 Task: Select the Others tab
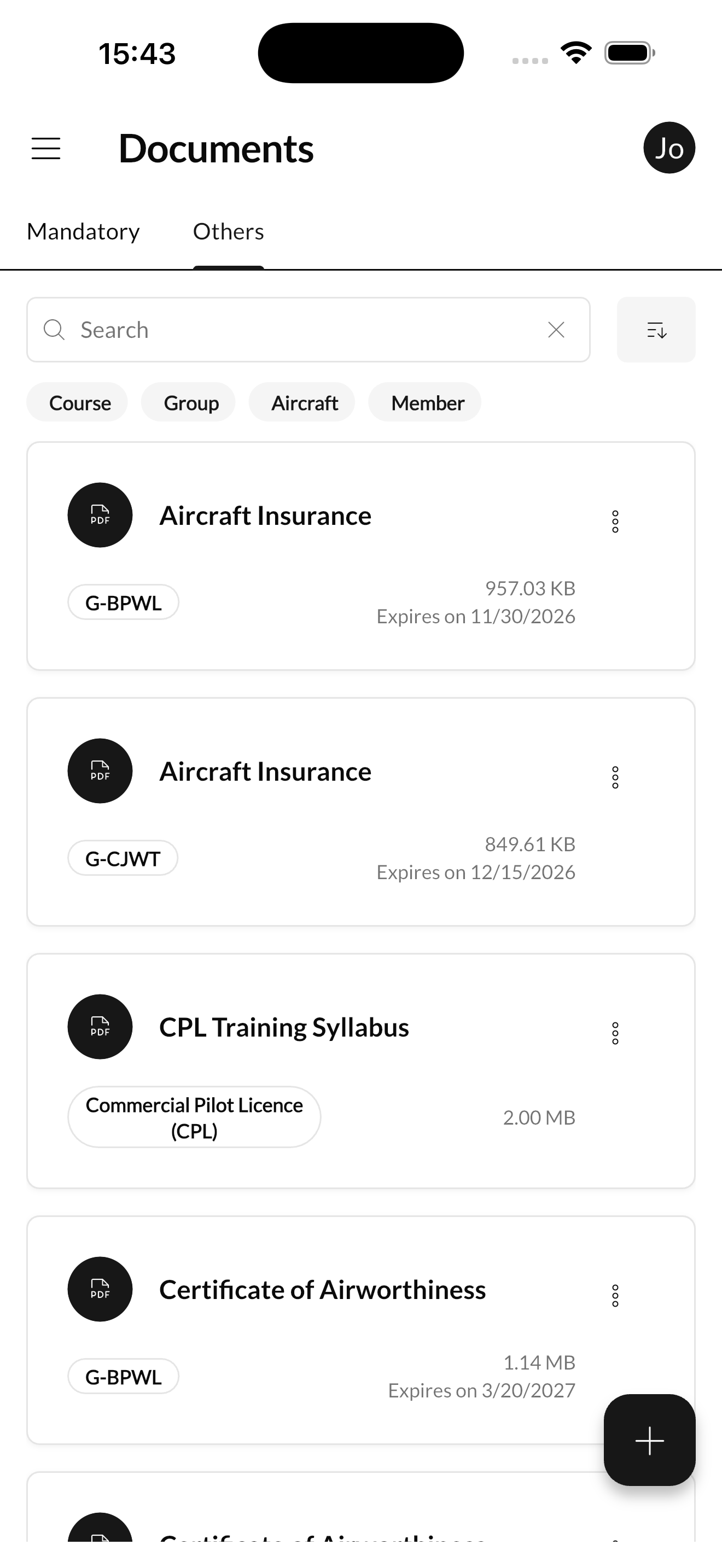pyautogui.click(x=228, y=231)
